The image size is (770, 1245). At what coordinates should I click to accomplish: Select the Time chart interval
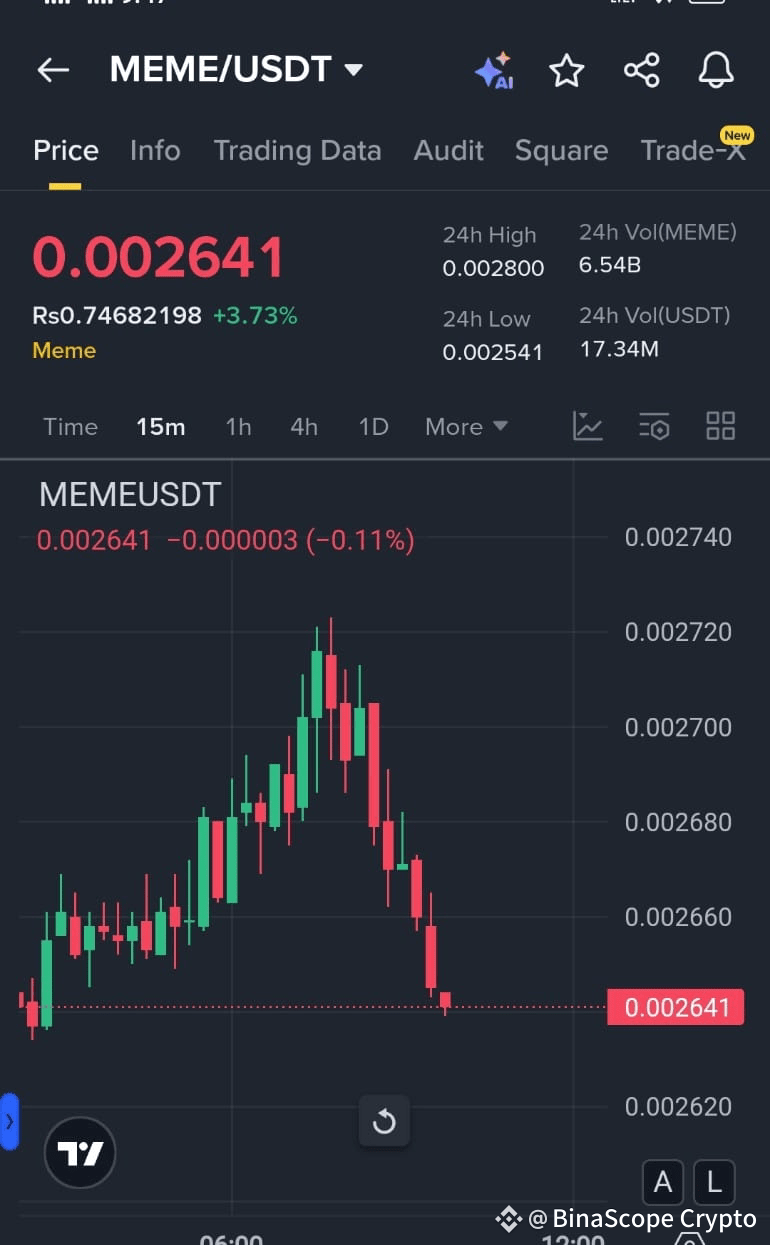click(x=70, y=427)
